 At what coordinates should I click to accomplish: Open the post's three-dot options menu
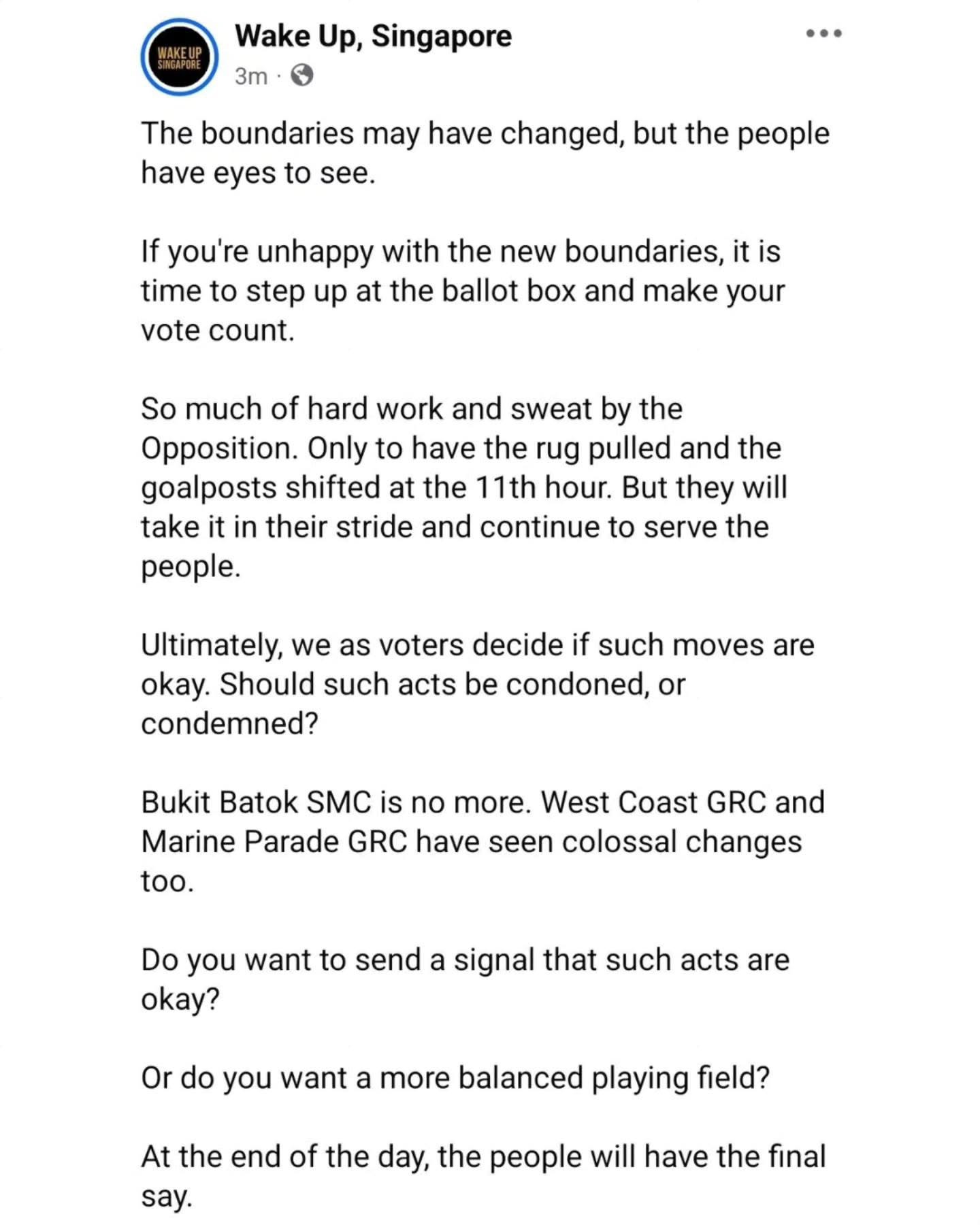824,33
